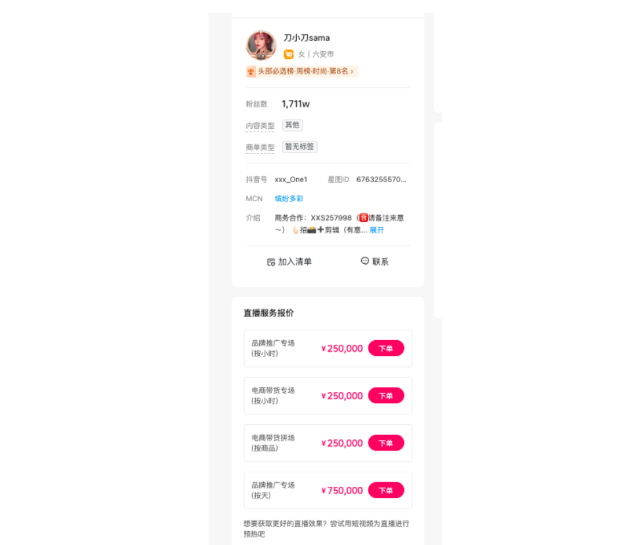Place order for 电商带货专场 (按小时)

tap(386, 395)
